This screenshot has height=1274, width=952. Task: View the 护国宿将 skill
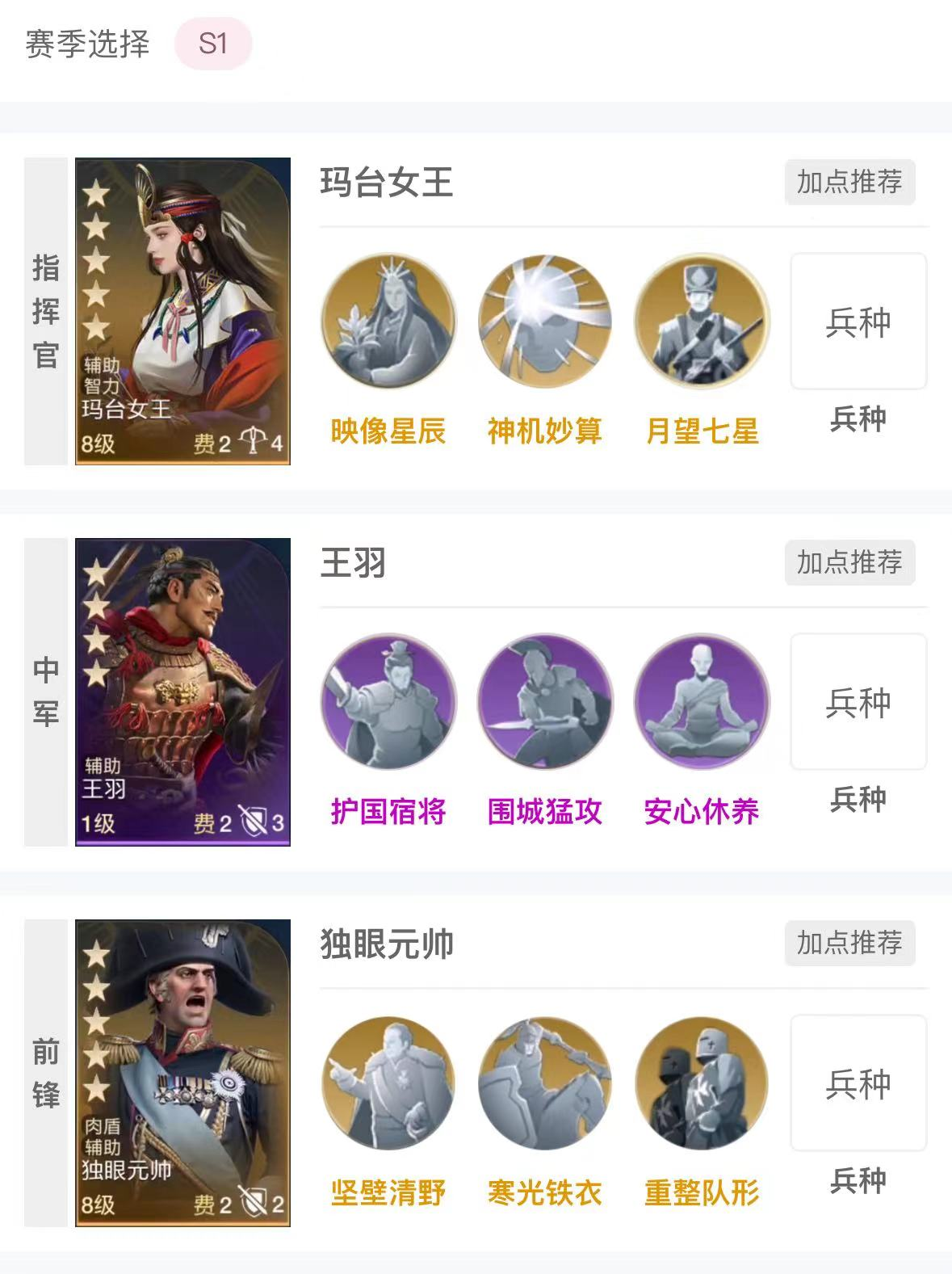388,701
